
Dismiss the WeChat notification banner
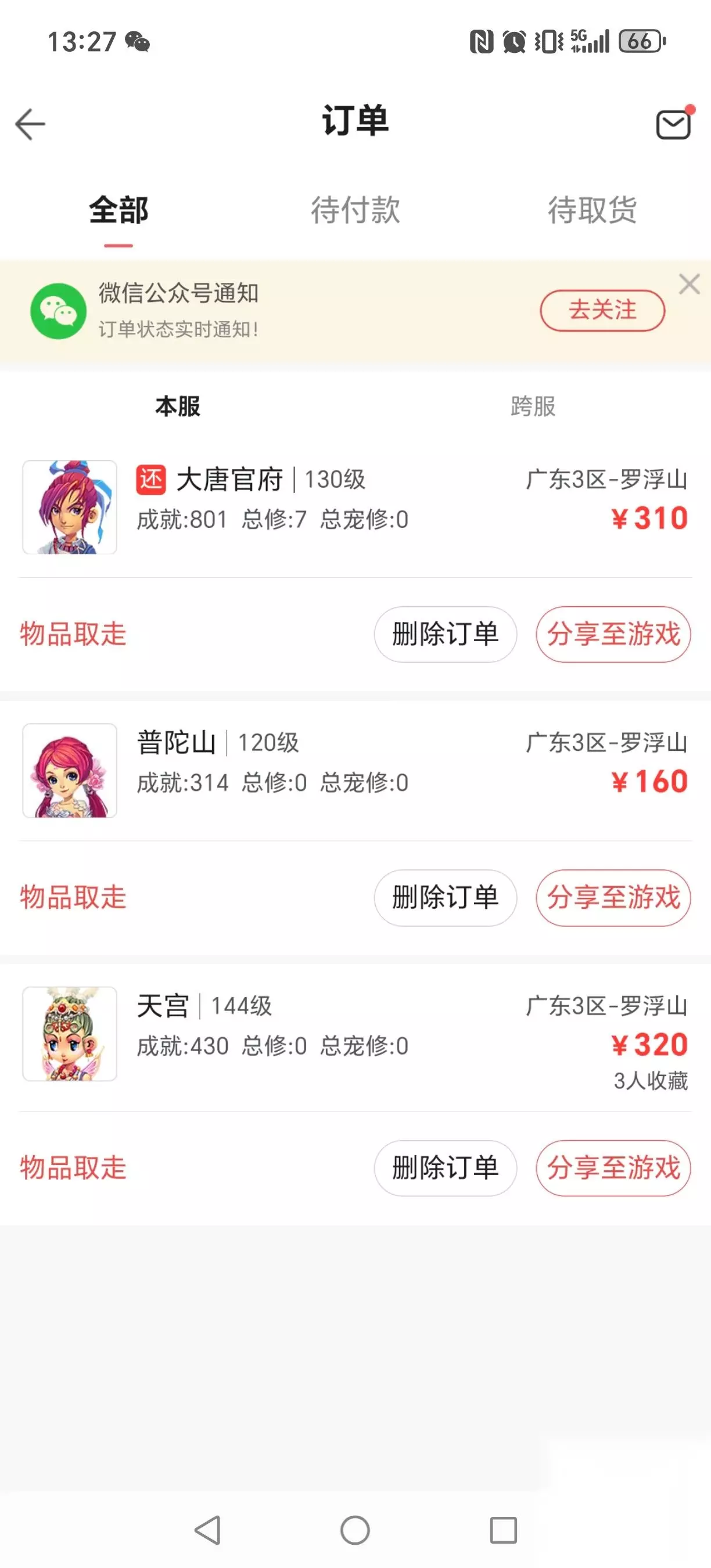click(x=689, y=283)
